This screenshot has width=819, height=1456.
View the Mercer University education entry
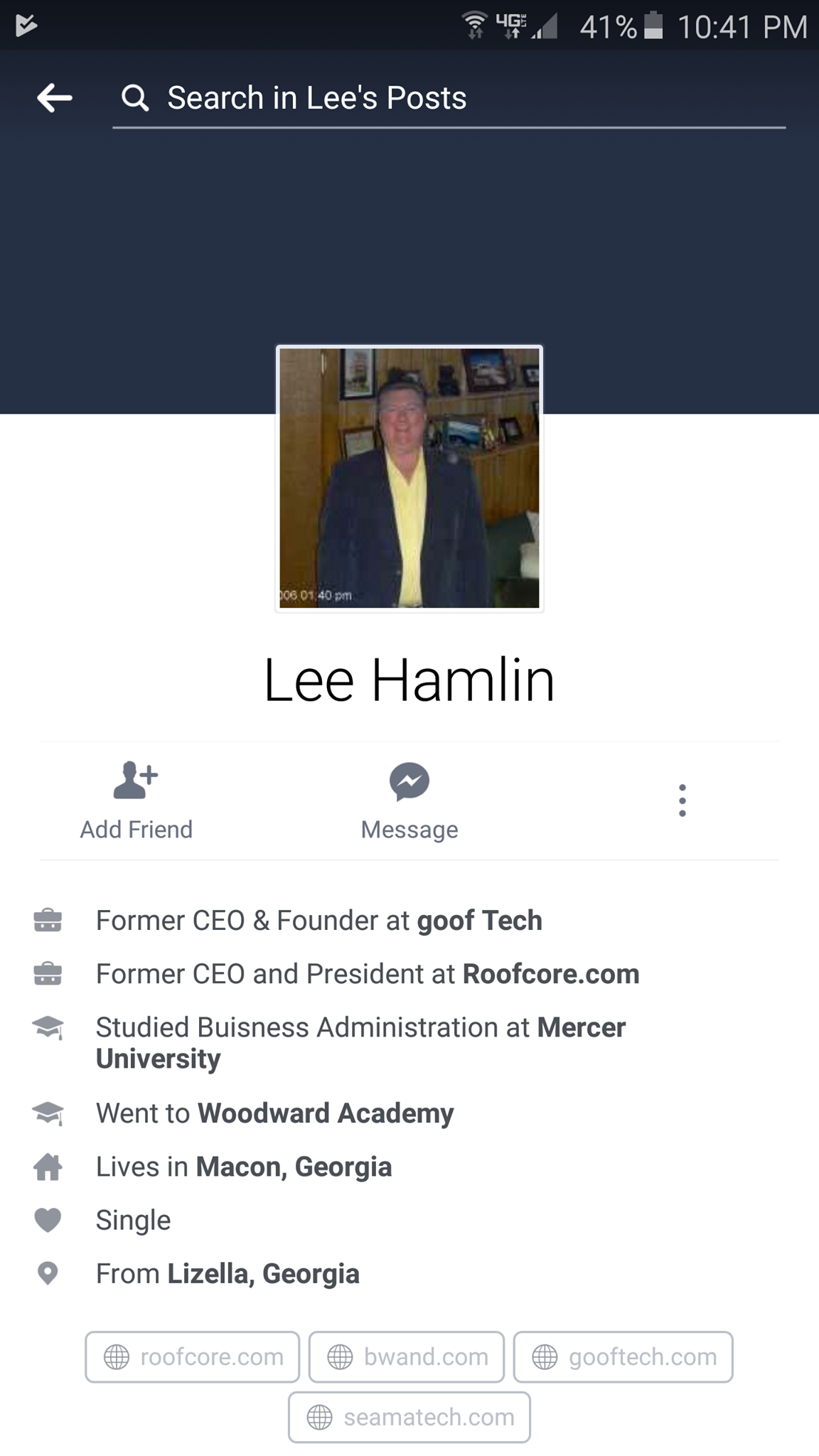point(580,1028)
